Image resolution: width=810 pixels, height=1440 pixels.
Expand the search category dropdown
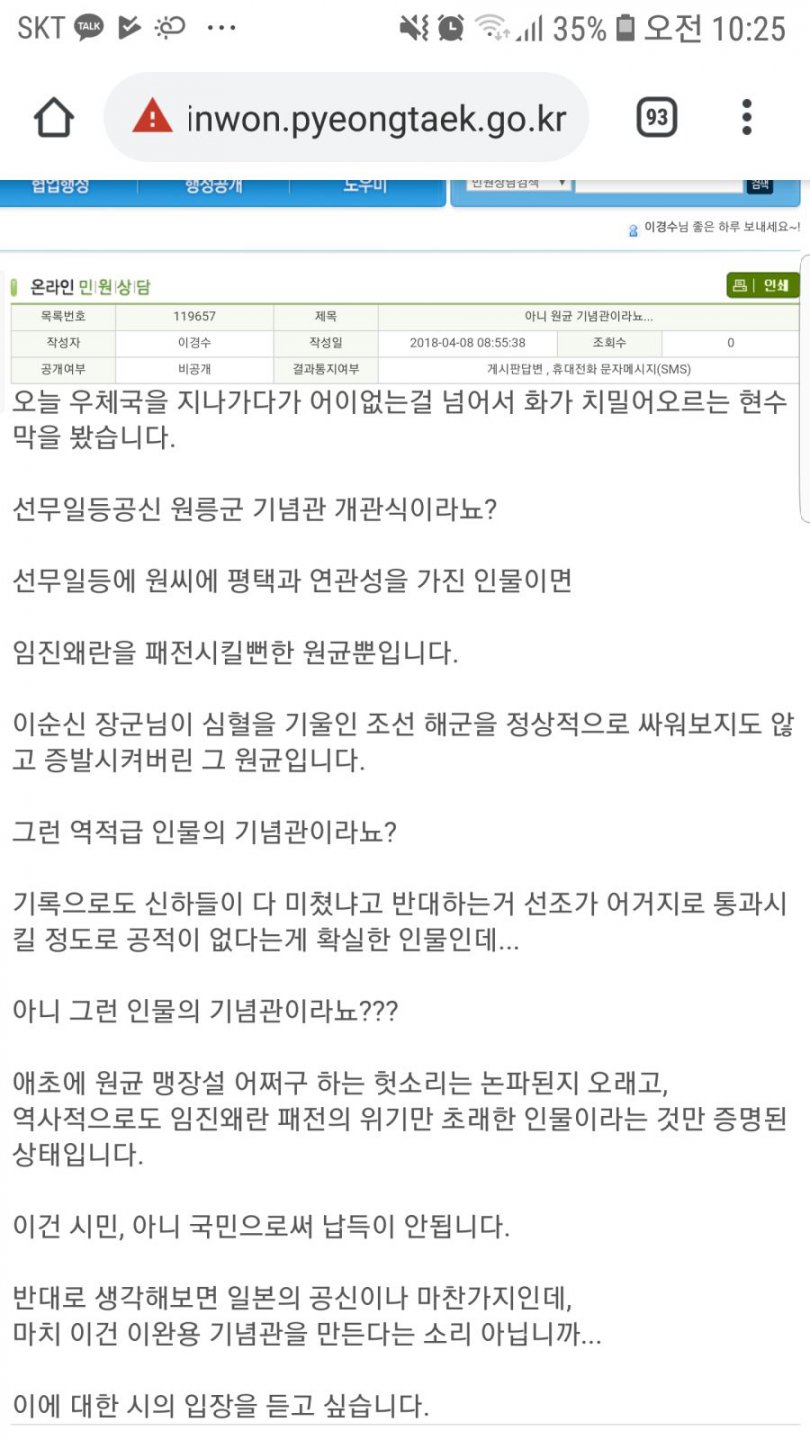click(519, 185)
